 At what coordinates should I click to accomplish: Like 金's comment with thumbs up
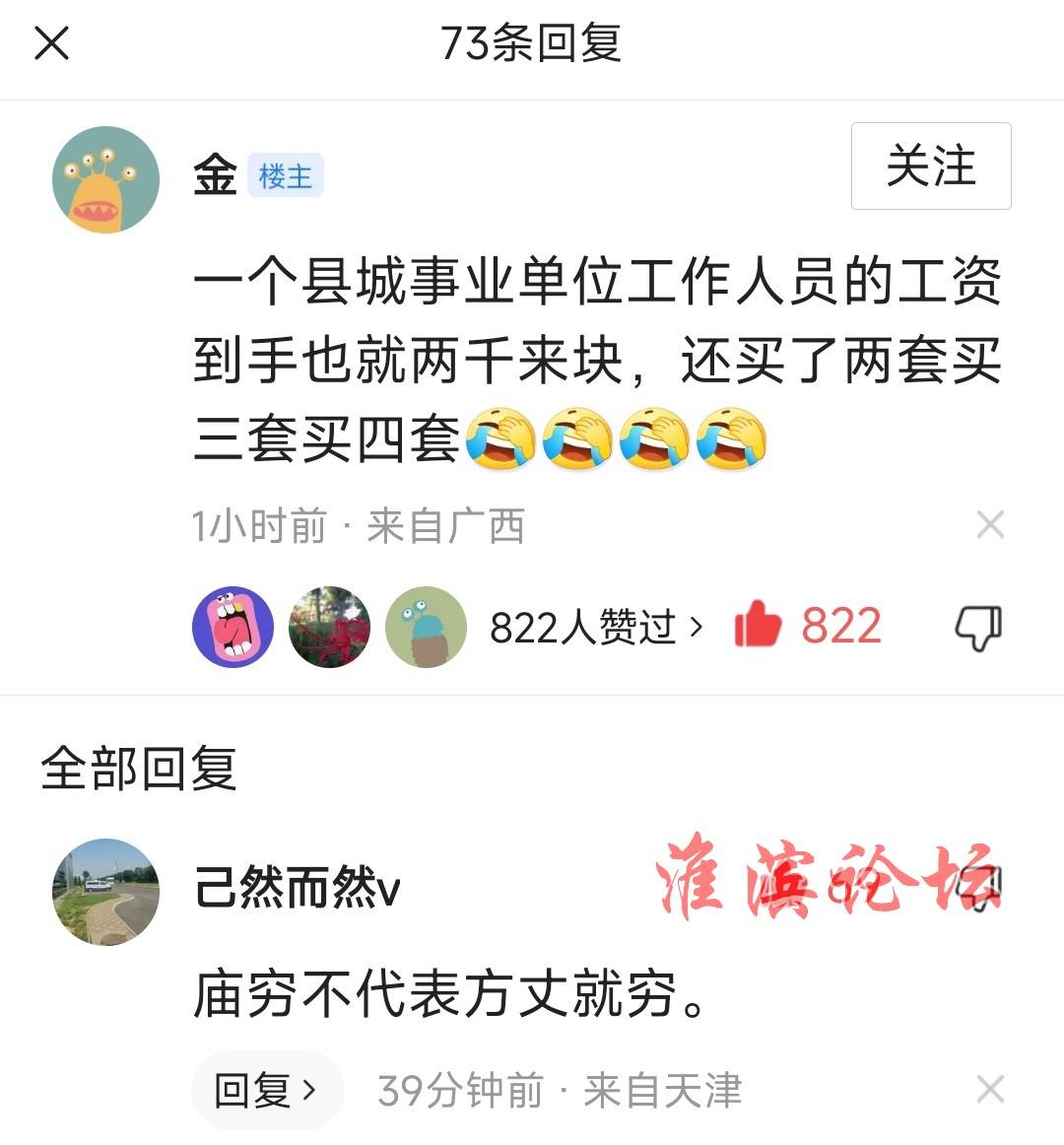point(758,627)
